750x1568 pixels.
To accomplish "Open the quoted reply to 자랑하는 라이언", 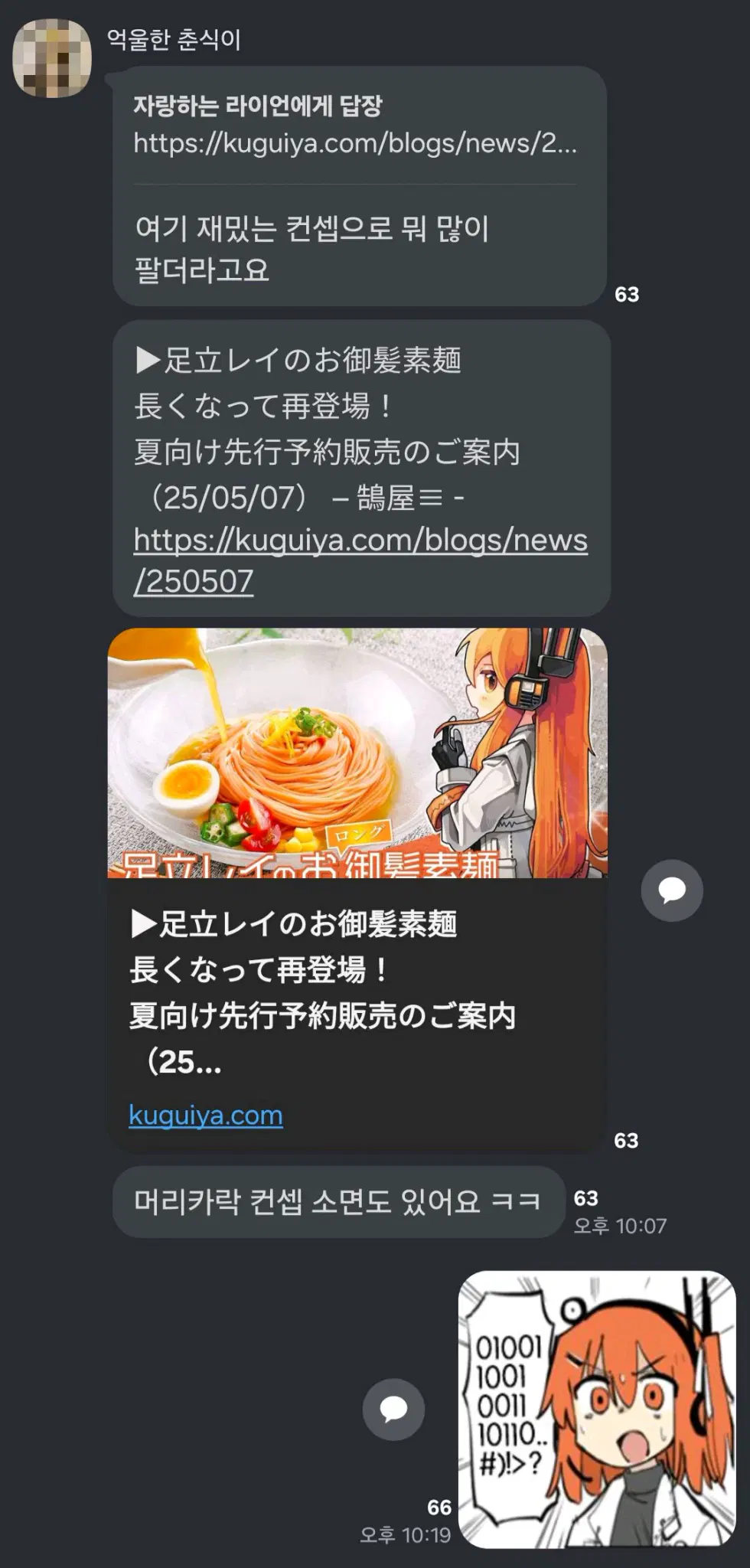I will tap(354, 125).
